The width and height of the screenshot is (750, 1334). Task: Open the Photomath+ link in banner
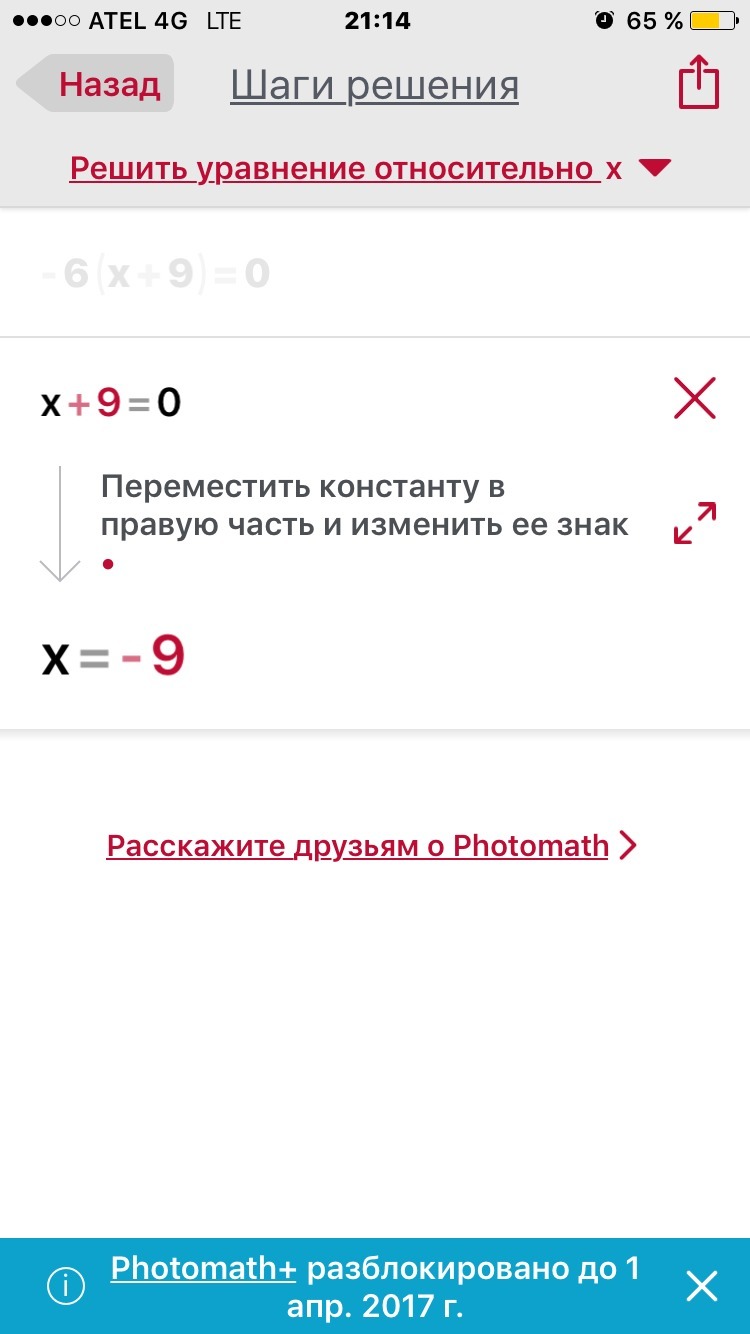click(204, 1268)
